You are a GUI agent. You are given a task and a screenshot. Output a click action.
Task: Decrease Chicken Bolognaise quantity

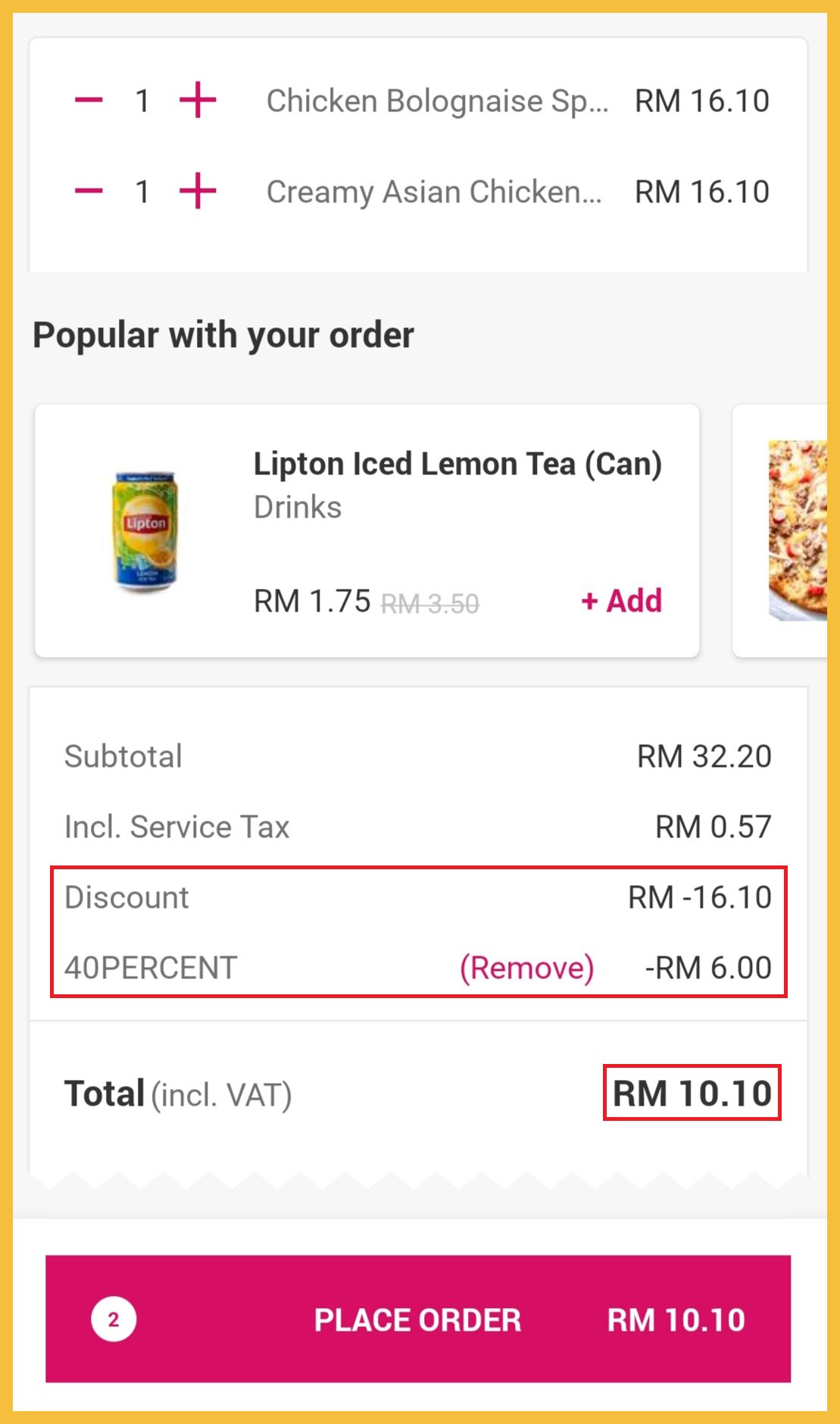tap(89, 100)
